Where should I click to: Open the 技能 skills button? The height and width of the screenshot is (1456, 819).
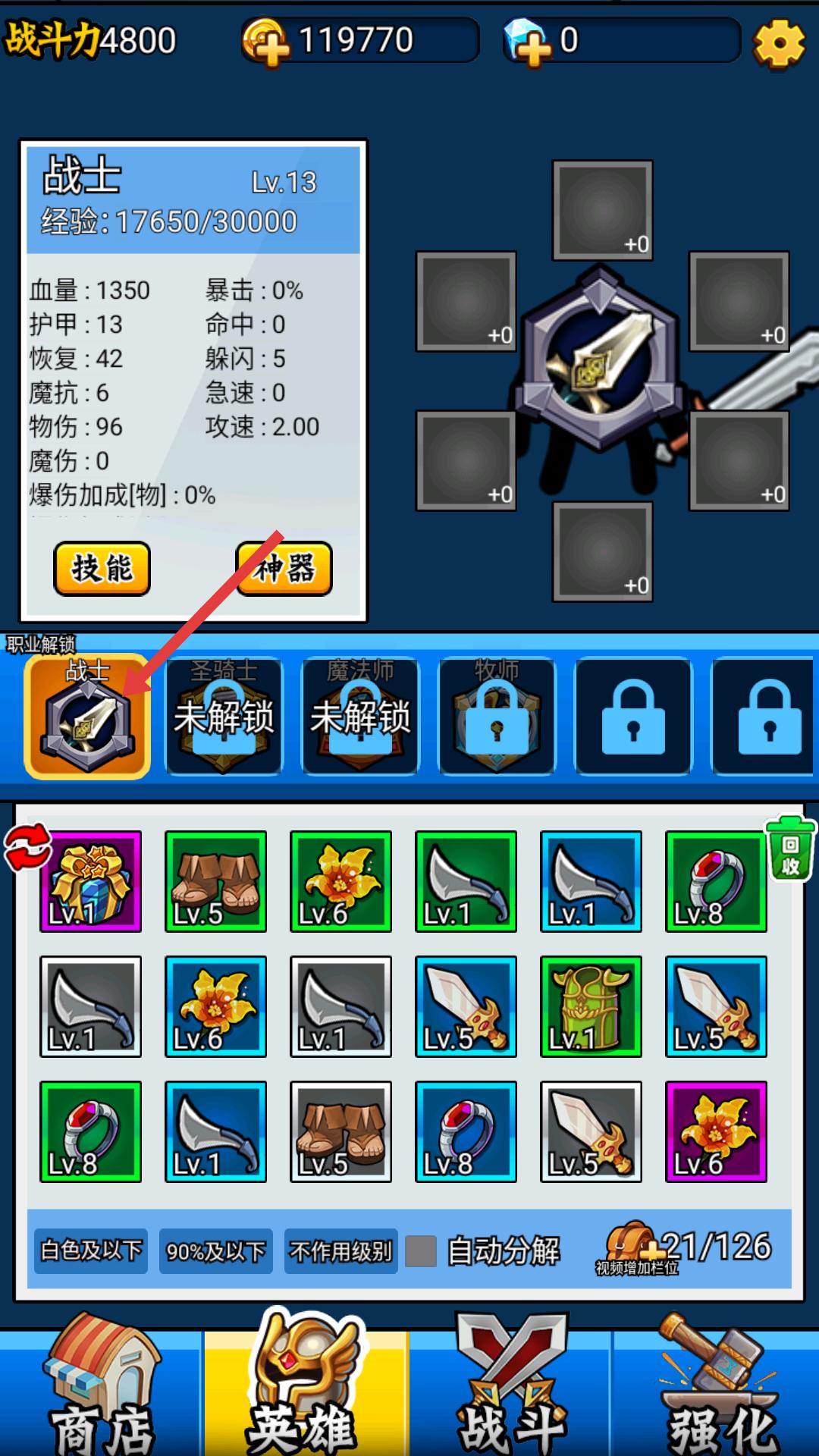coord(102,568)
